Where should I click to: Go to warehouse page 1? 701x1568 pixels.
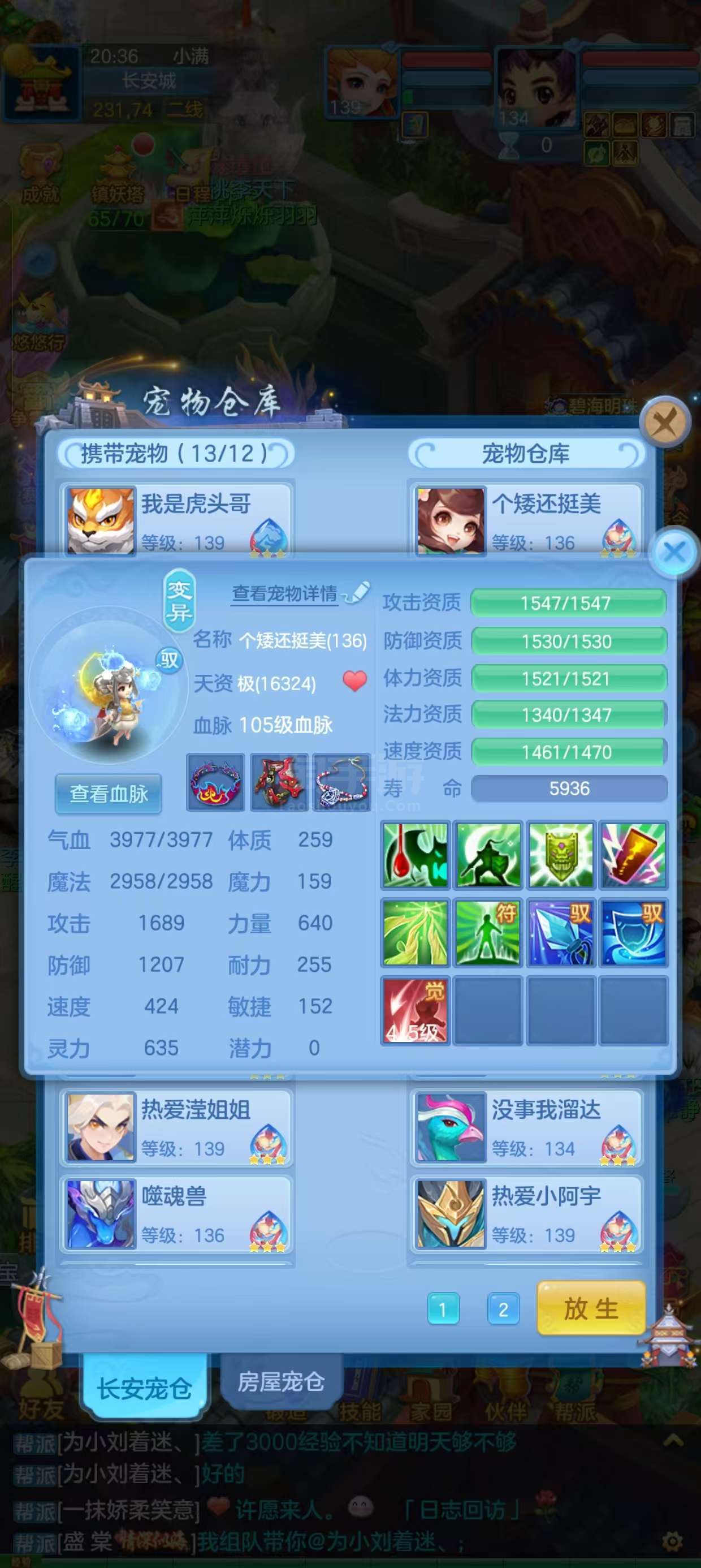(443, 1309)
